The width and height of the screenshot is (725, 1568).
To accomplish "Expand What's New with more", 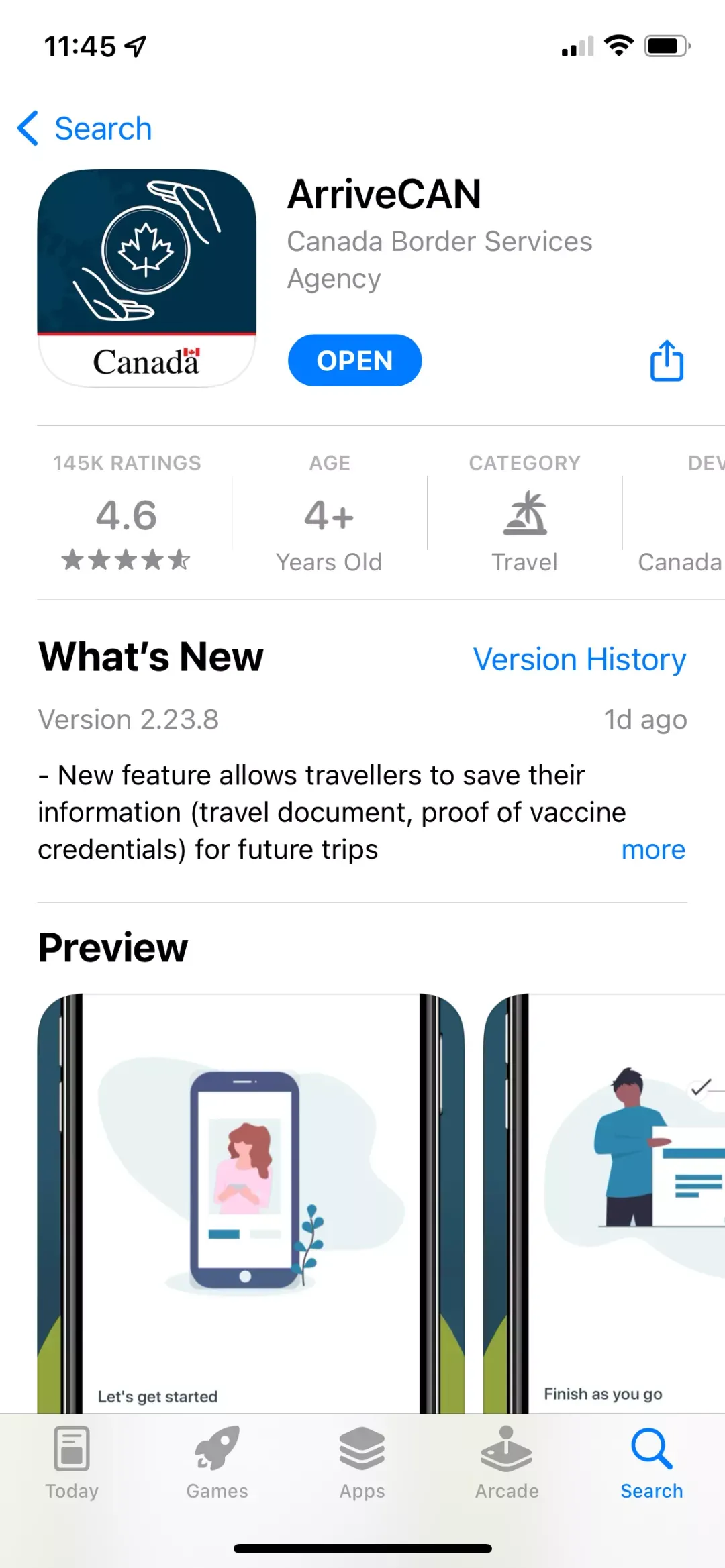I will pyautogui.click(x=652, y=849).
